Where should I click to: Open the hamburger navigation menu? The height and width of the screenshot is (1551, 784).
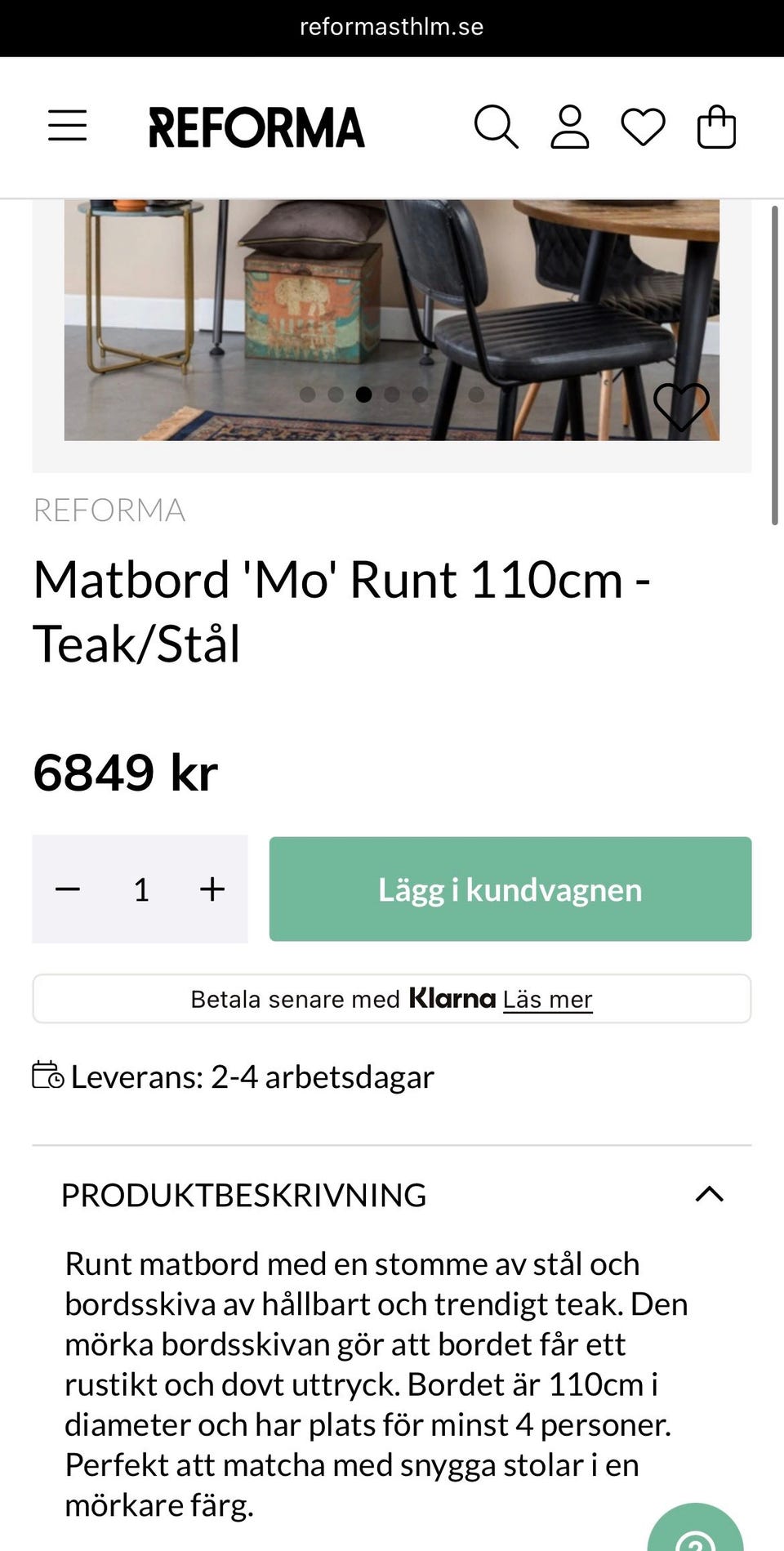coord(68,127)
